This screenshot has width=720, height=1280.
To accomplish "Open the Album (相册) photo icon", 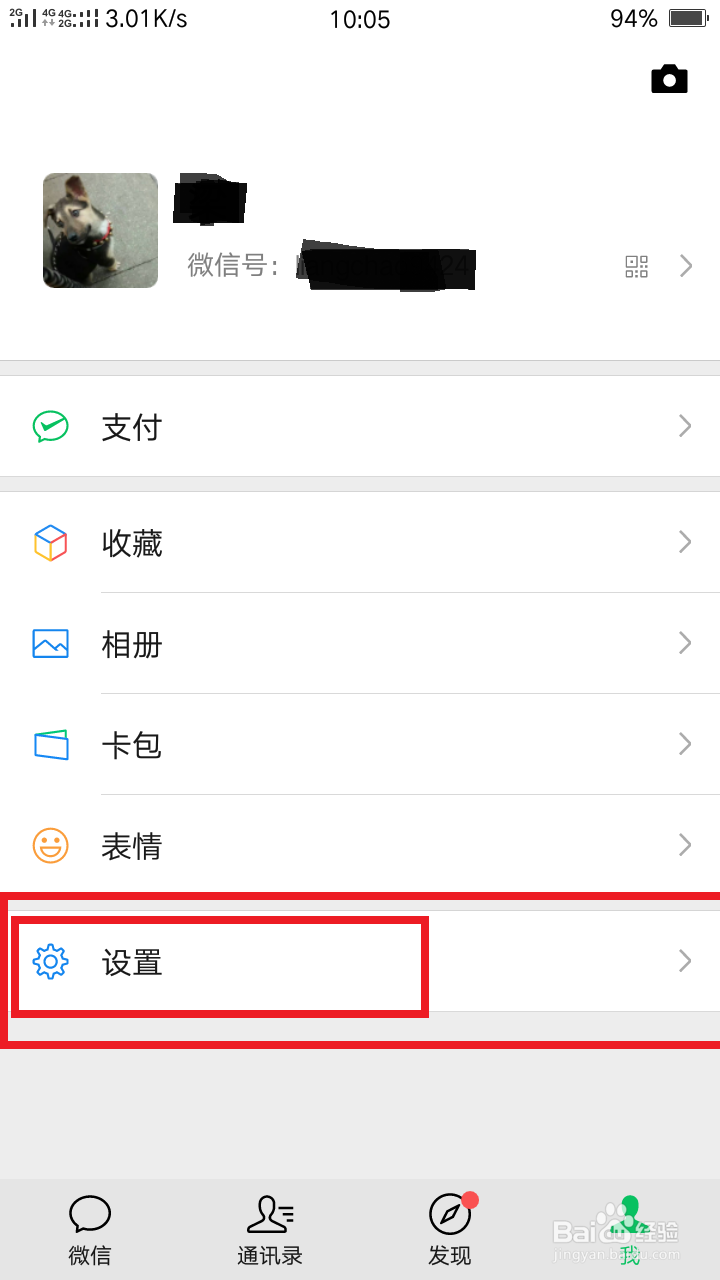I will pyautogui.click(x=49, y=644).
